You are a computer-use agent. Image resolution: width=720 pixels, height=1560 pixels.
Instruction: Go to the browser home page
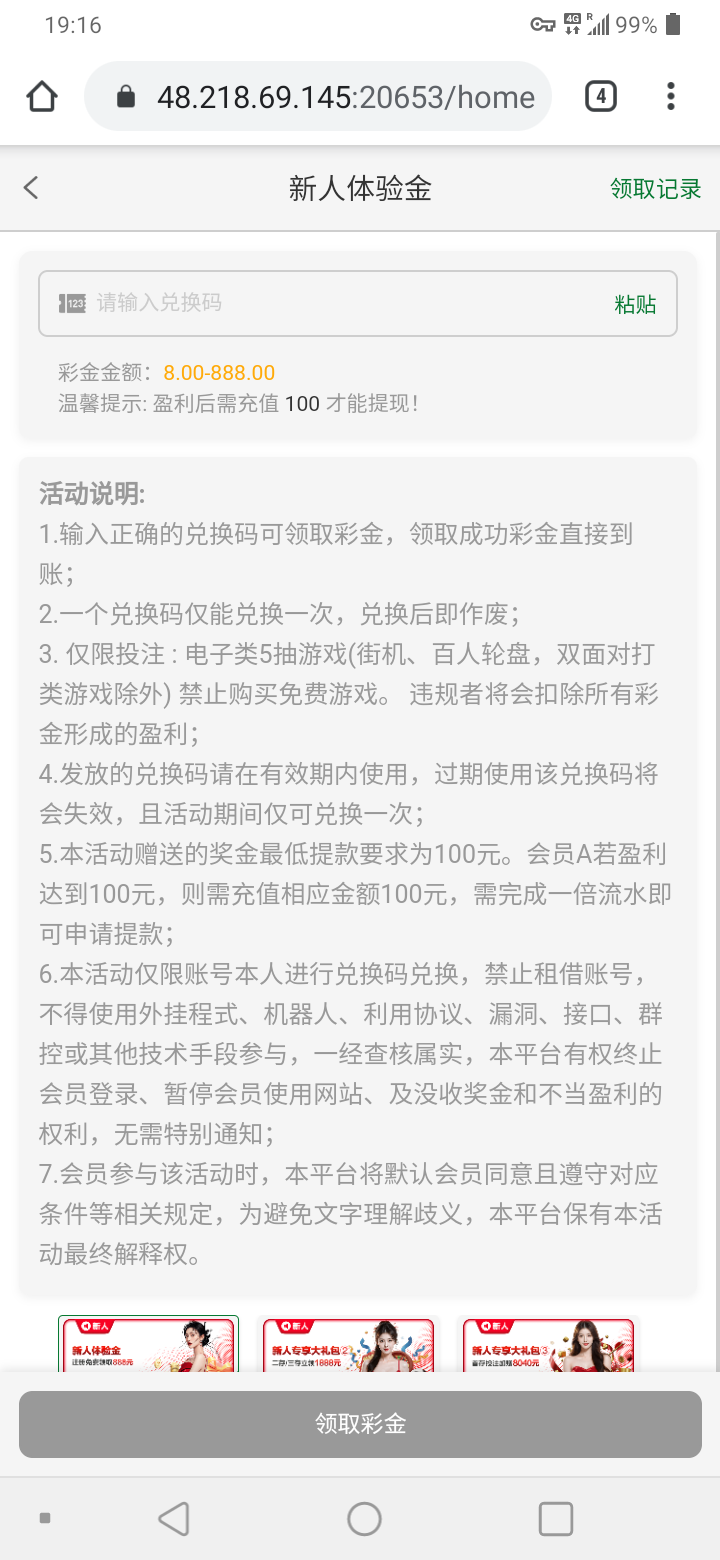(x=42, y=97)
